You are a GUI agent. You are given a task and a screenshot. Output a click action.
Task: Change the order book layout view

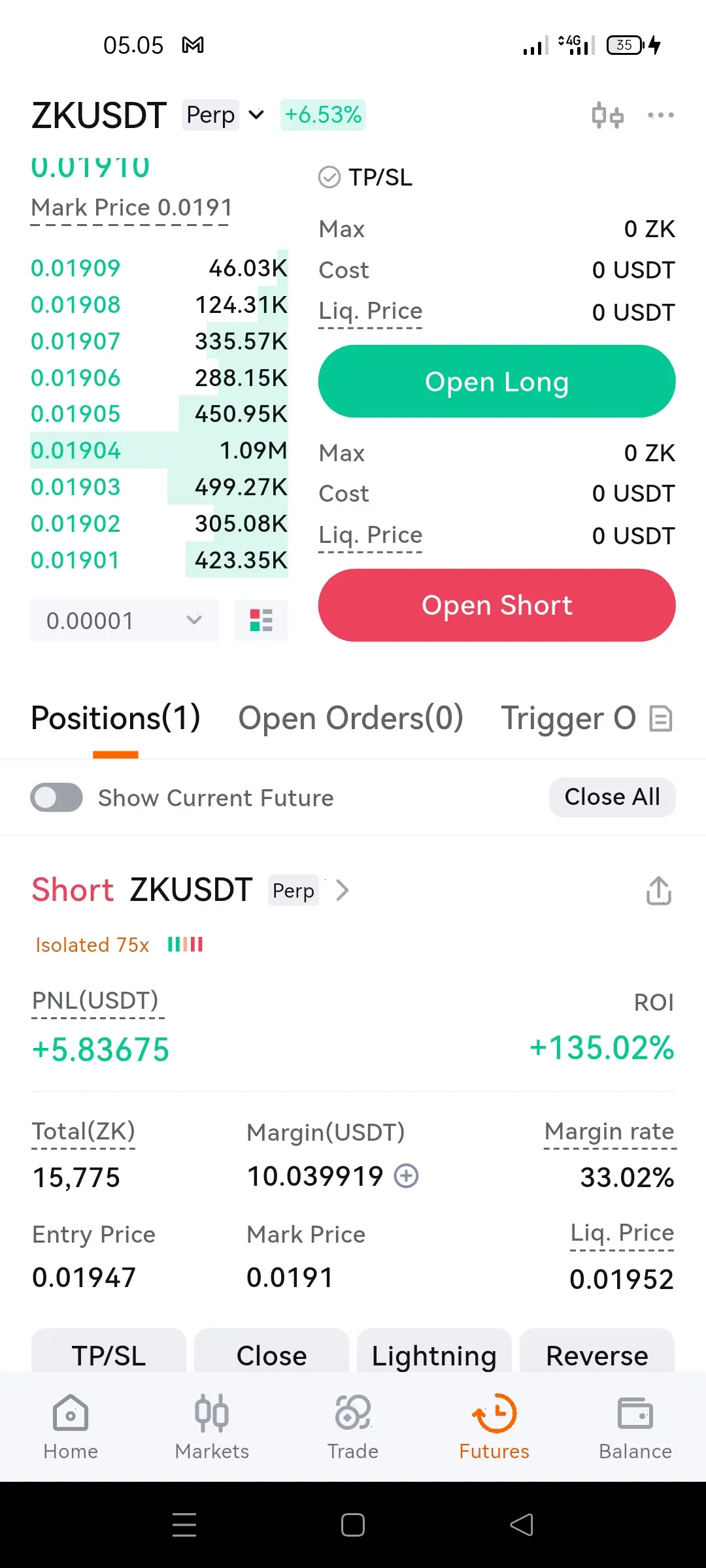point(261,621)
